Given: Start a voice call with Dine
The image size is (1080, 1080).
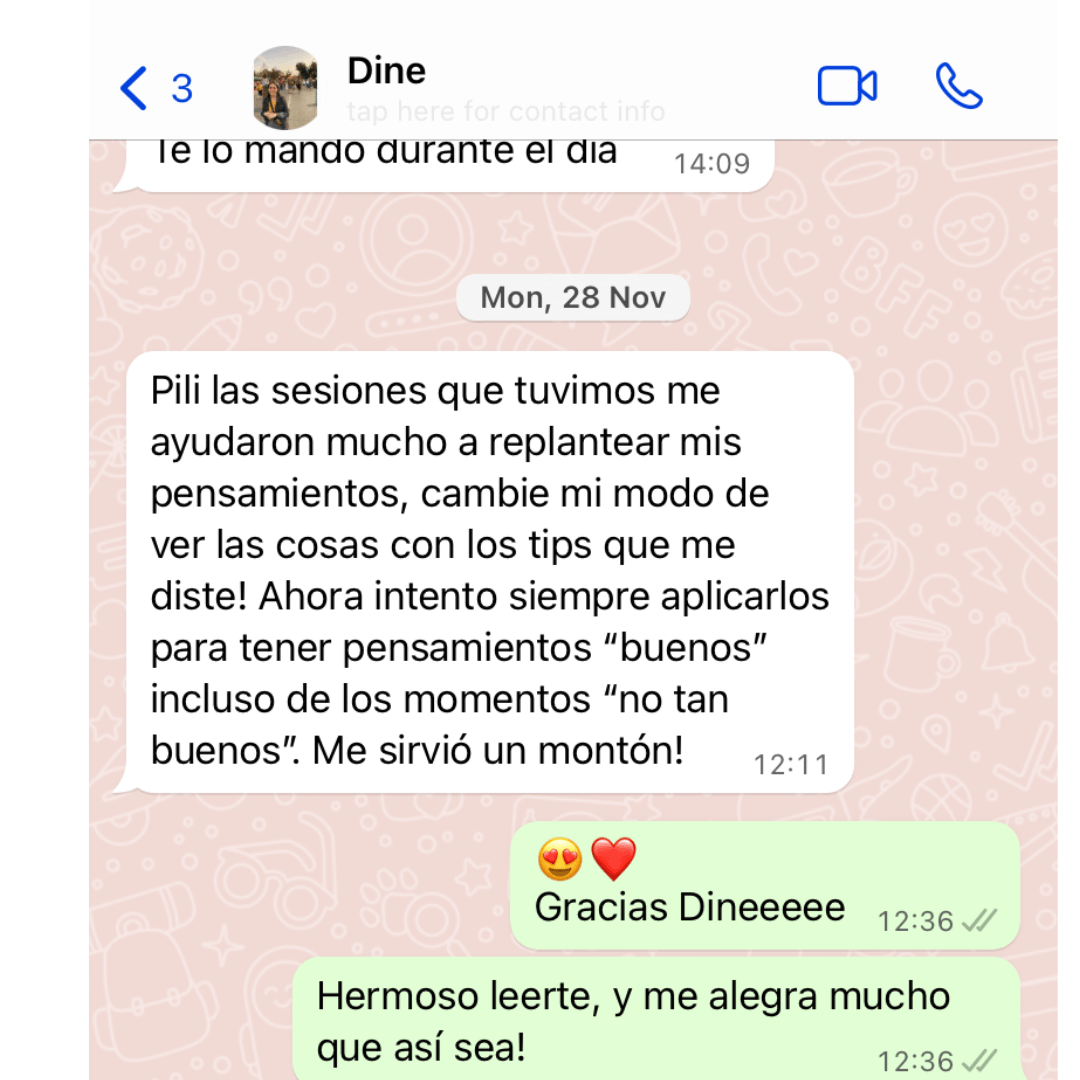Looking at the screenshot, I should [959, 87].
